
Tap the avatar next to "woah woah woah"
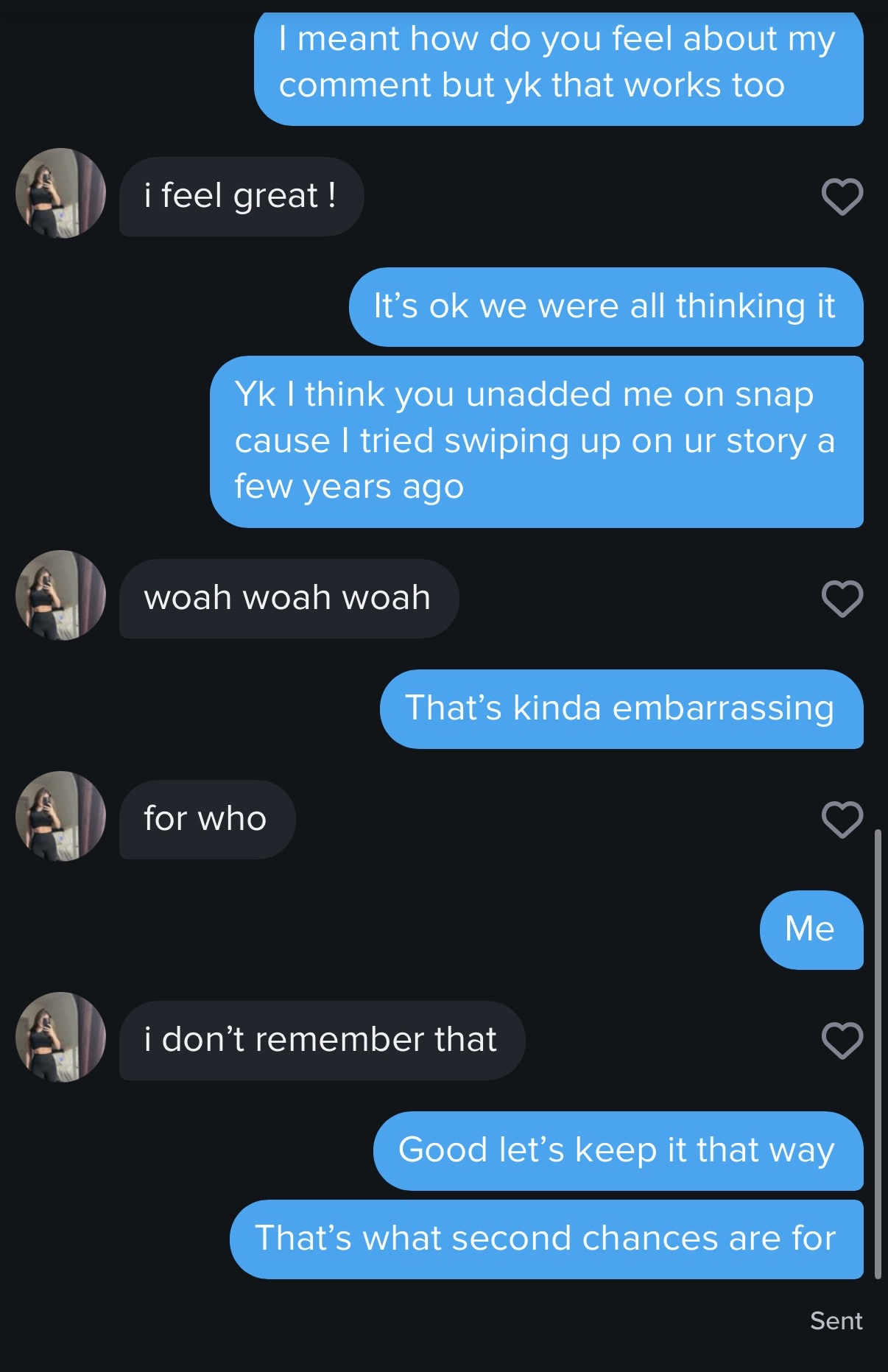[x=60, y=595]
